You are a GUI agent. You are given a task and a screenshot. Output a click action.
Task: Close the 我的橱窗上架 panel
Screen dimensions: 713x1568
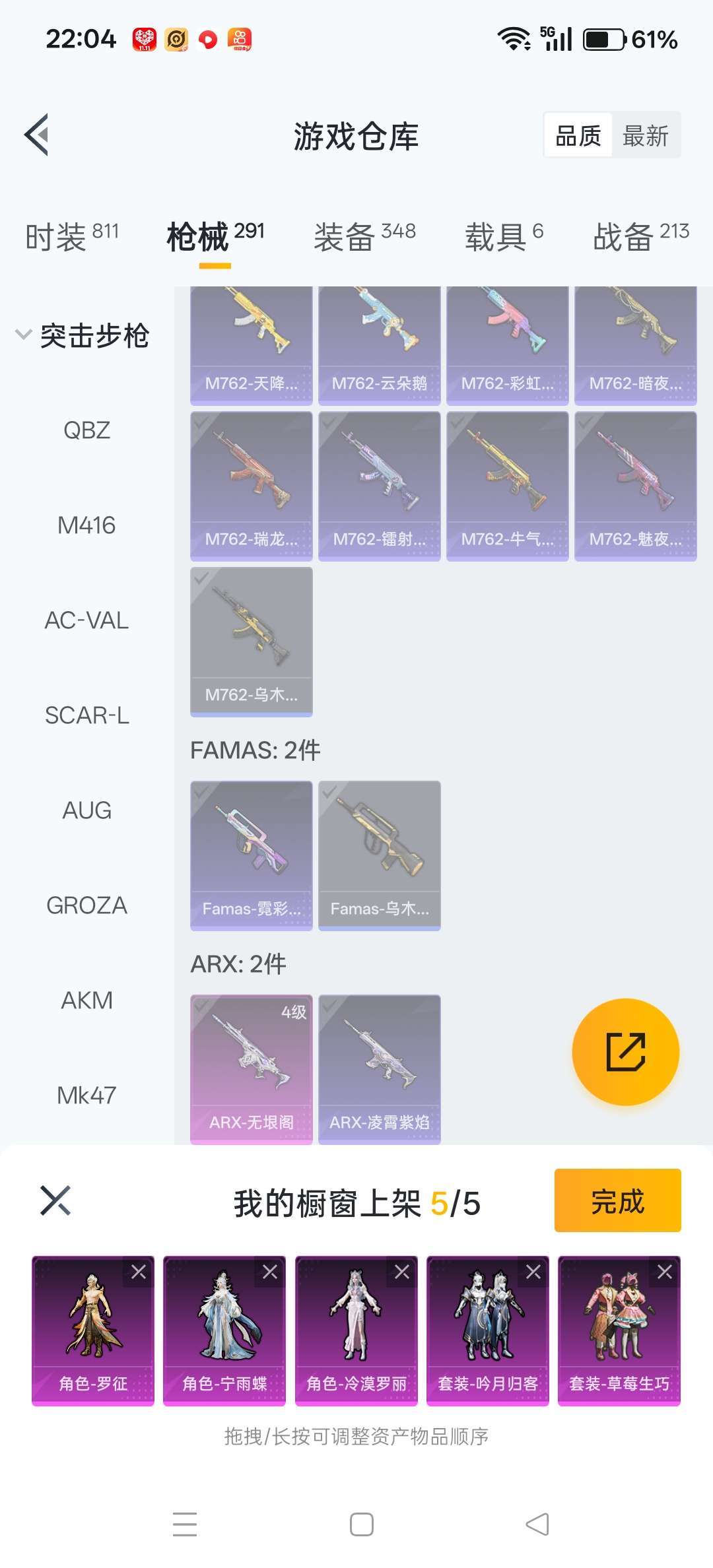point(55,1200)
